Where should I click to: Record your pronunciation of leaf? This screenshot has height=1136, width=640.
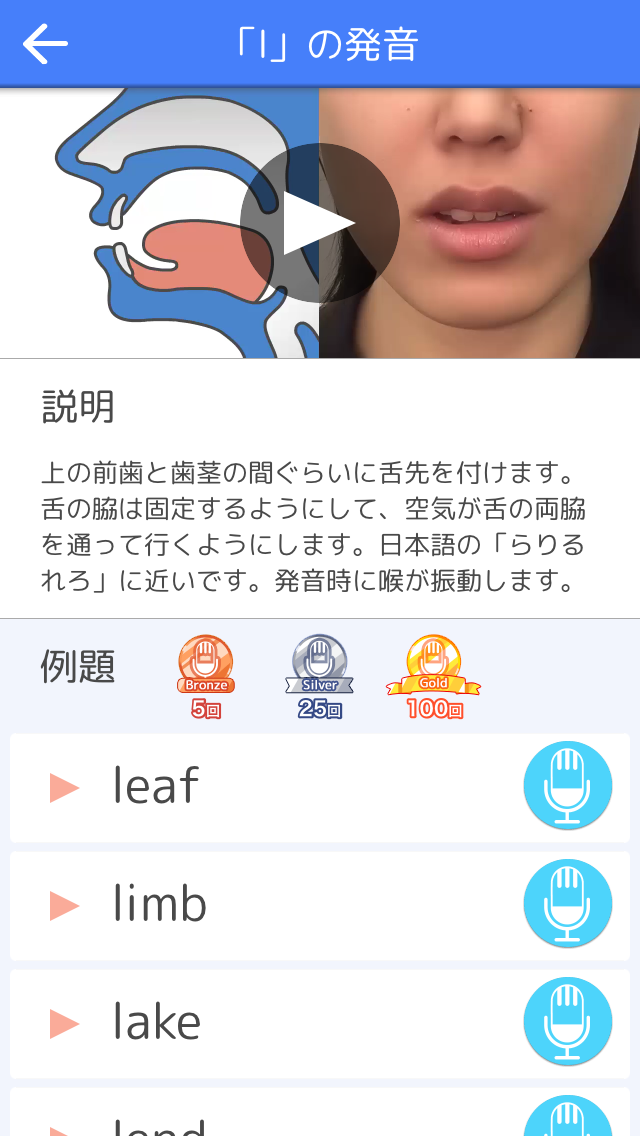pos(567,786)
